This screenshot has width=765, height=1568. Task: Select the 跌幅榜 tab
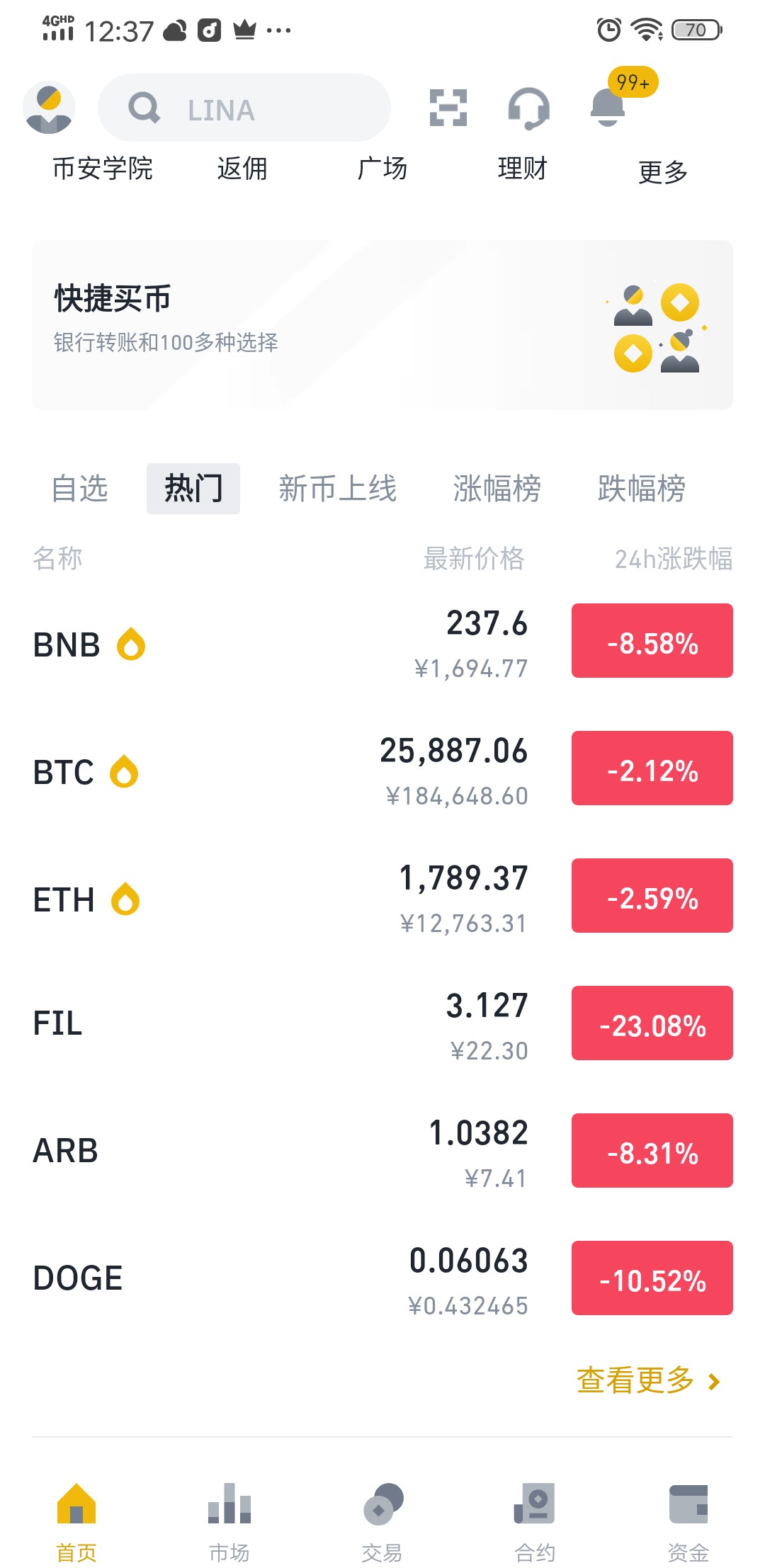pos(642,489)
